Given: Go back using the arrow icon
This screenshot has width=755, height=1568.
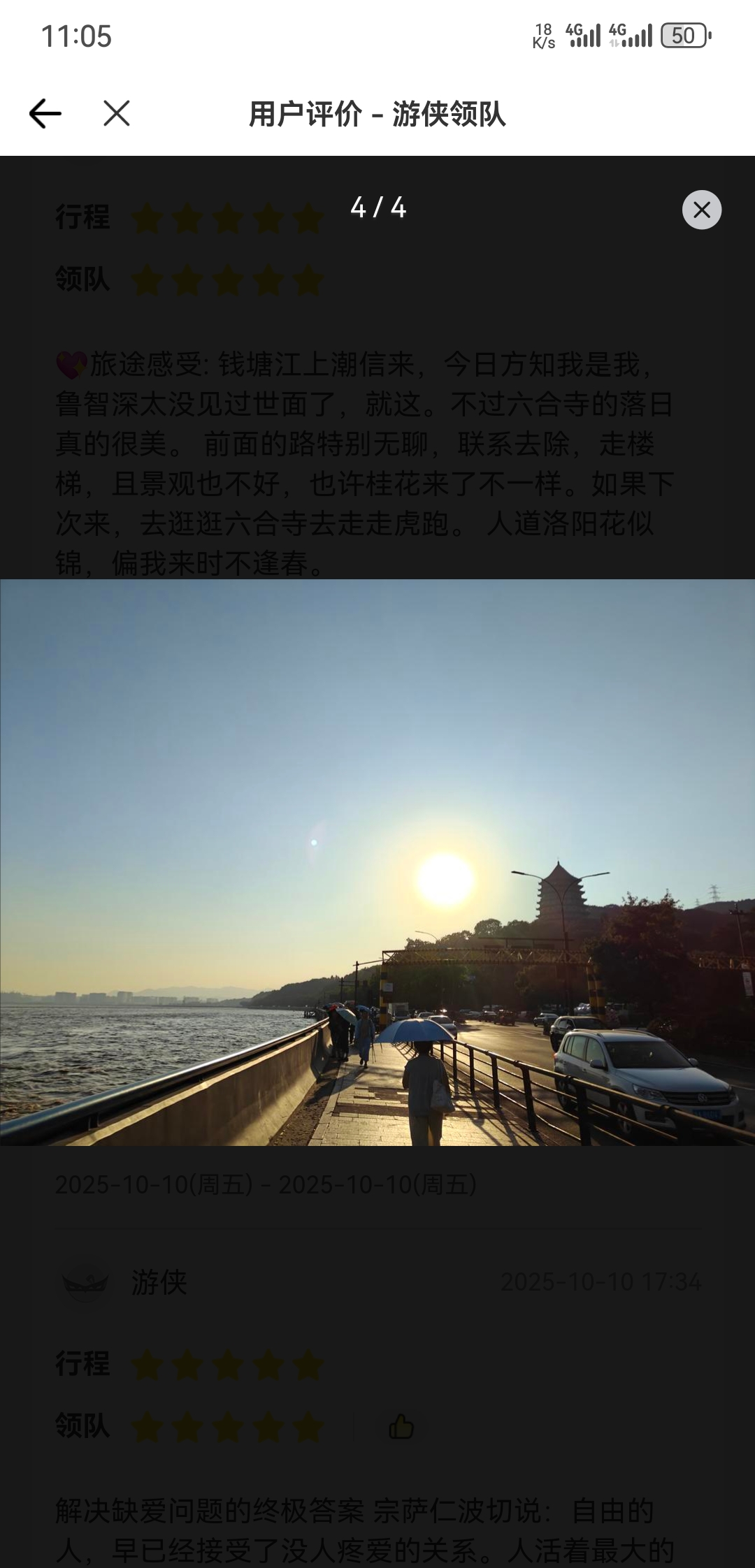Looking at the screenshot, I should coord(45,113).
